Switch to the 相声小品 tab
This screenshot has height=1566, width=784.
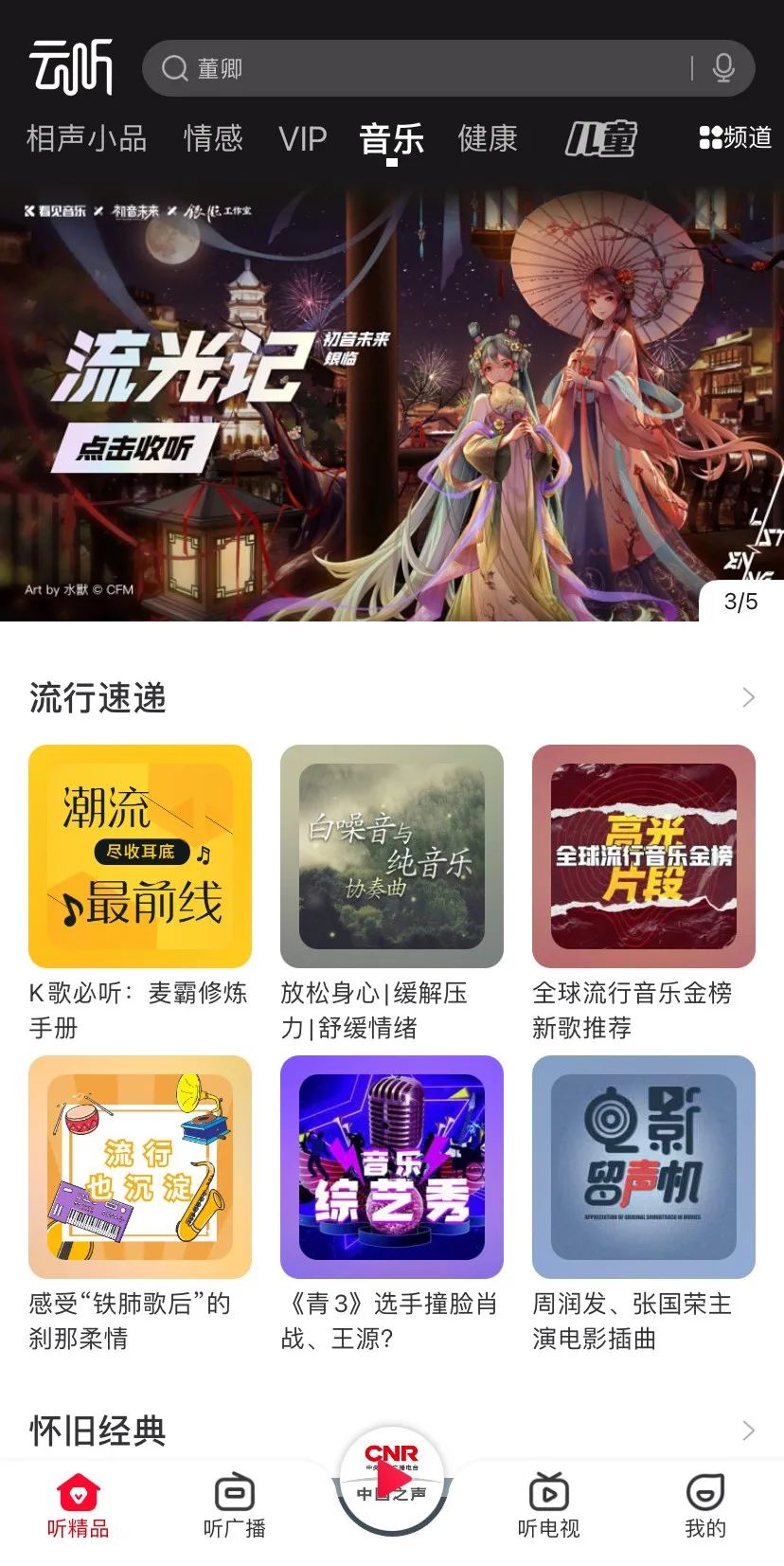[x=86, y=138]
